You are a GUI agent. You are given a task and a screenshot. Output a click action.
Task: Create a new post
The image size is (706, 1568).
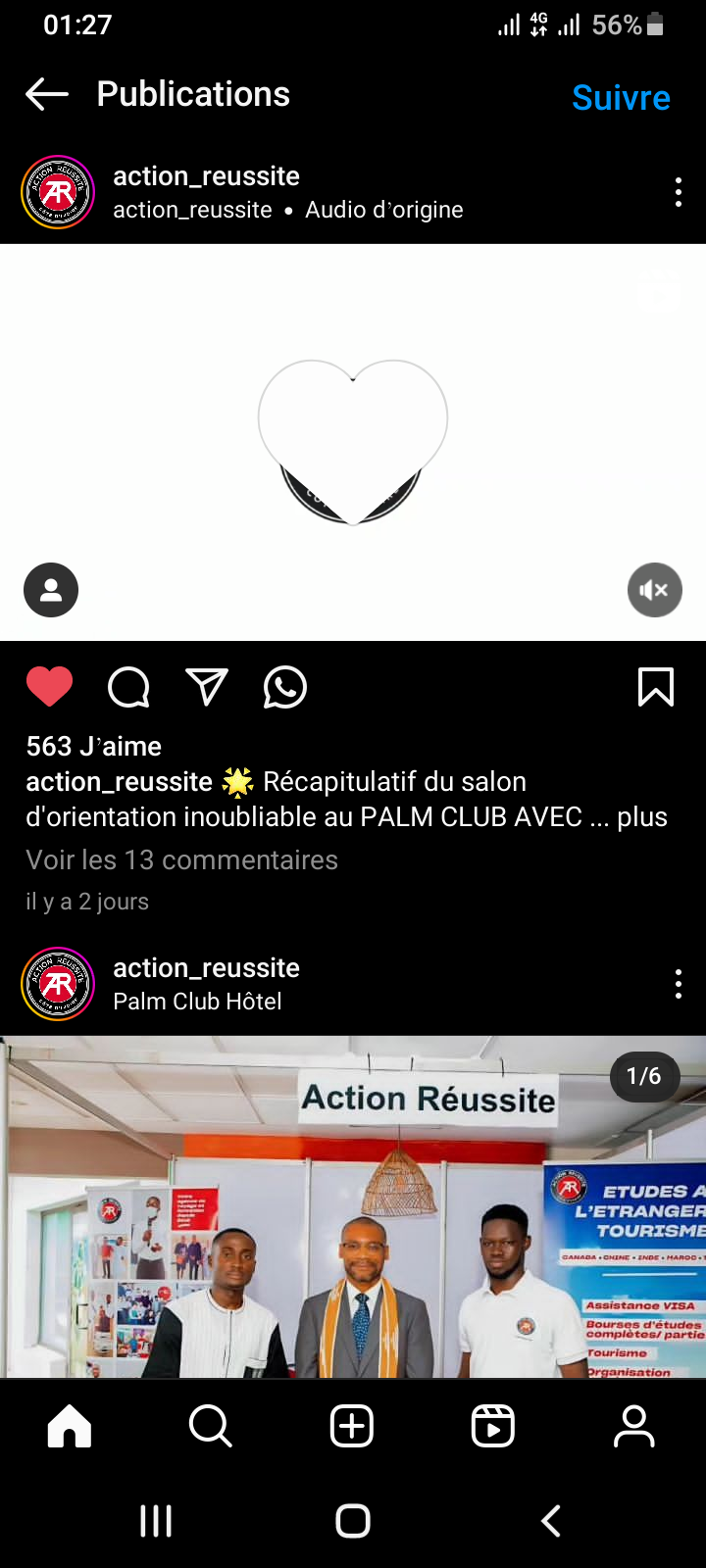[x=352, y=1426]
